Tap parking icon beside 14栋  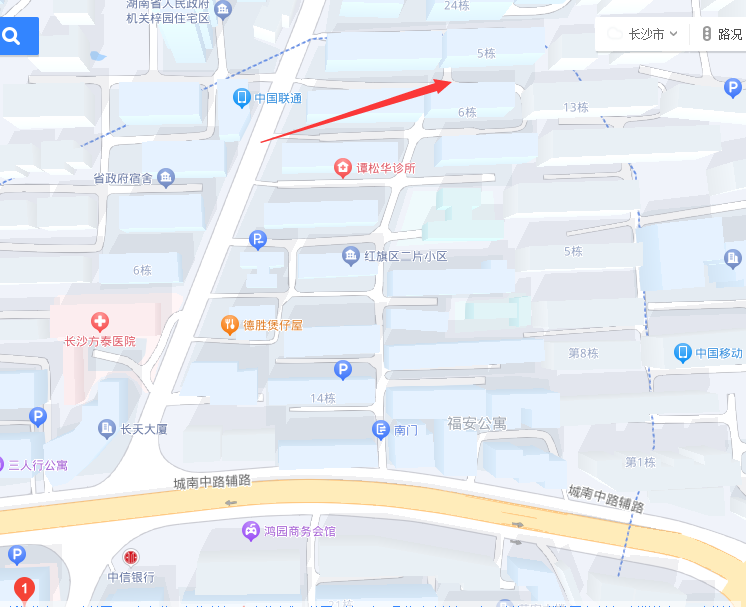(x=342, y=371)
